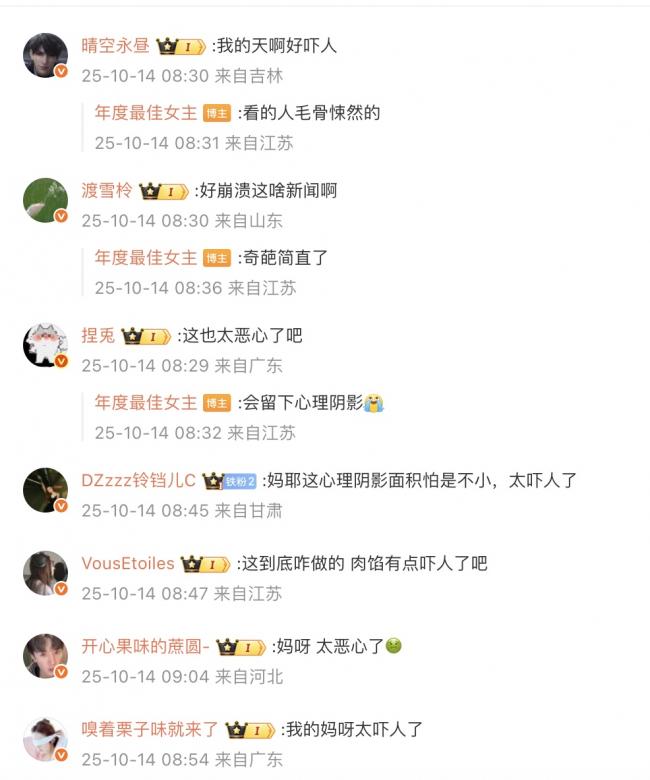Open 年度最佳女主's reply 奇葩简直了
Image resolution: width=650 pixels, height=780 pixels.
[286, 259]
